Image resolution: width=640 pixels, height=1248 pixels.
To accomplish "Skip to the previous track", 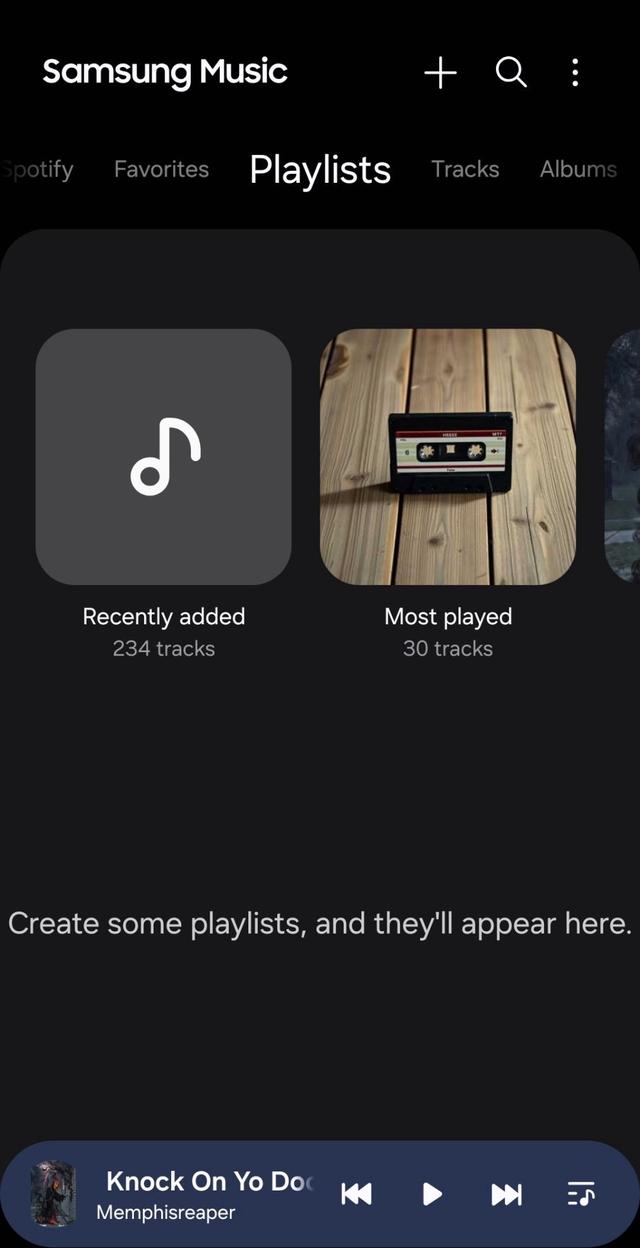I will tap(356, 1194).
